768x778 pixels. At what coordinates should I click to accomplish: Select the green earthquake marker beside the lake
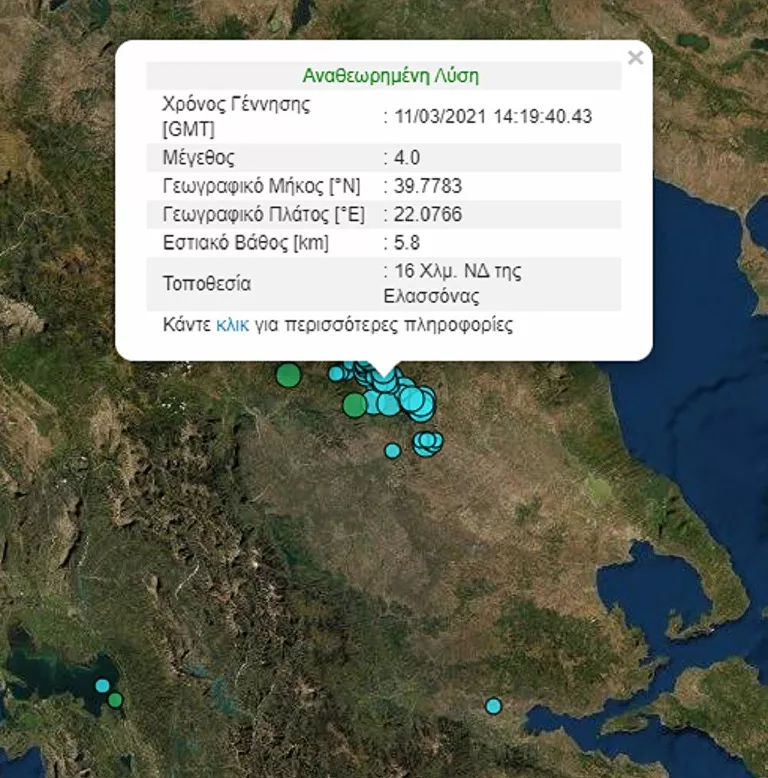click(115, 700)
